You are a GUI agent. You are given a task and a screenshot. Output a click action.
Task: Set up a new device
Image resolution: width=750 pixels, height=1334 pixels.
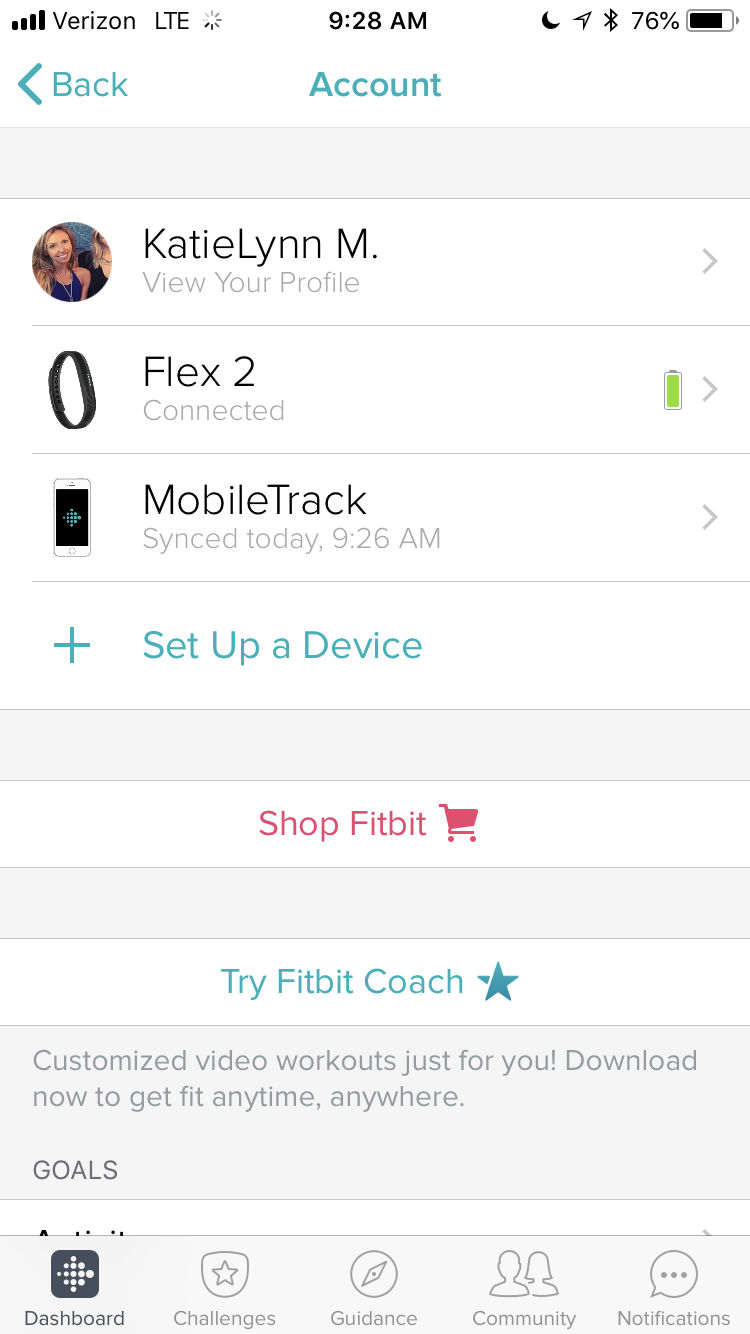pyautogui.click(x=282, y=645)
